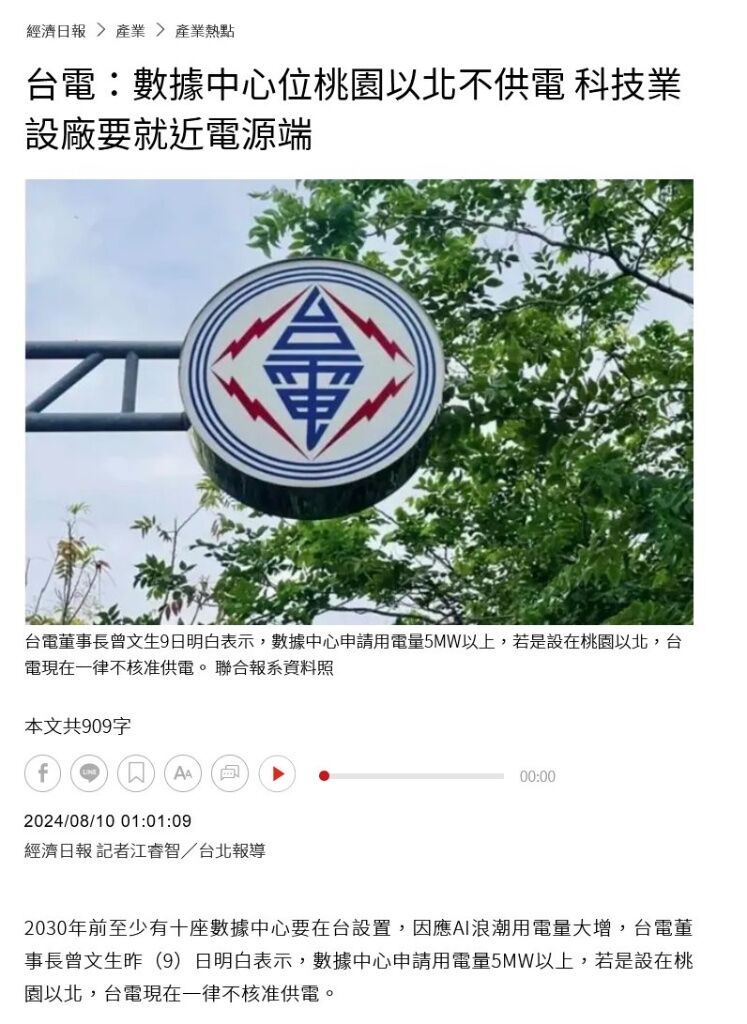The width and height of the screenshot is (747, 1024).
Task: Open the 產業熱點 breadcrumb category
Action: [x=204, y=31]
